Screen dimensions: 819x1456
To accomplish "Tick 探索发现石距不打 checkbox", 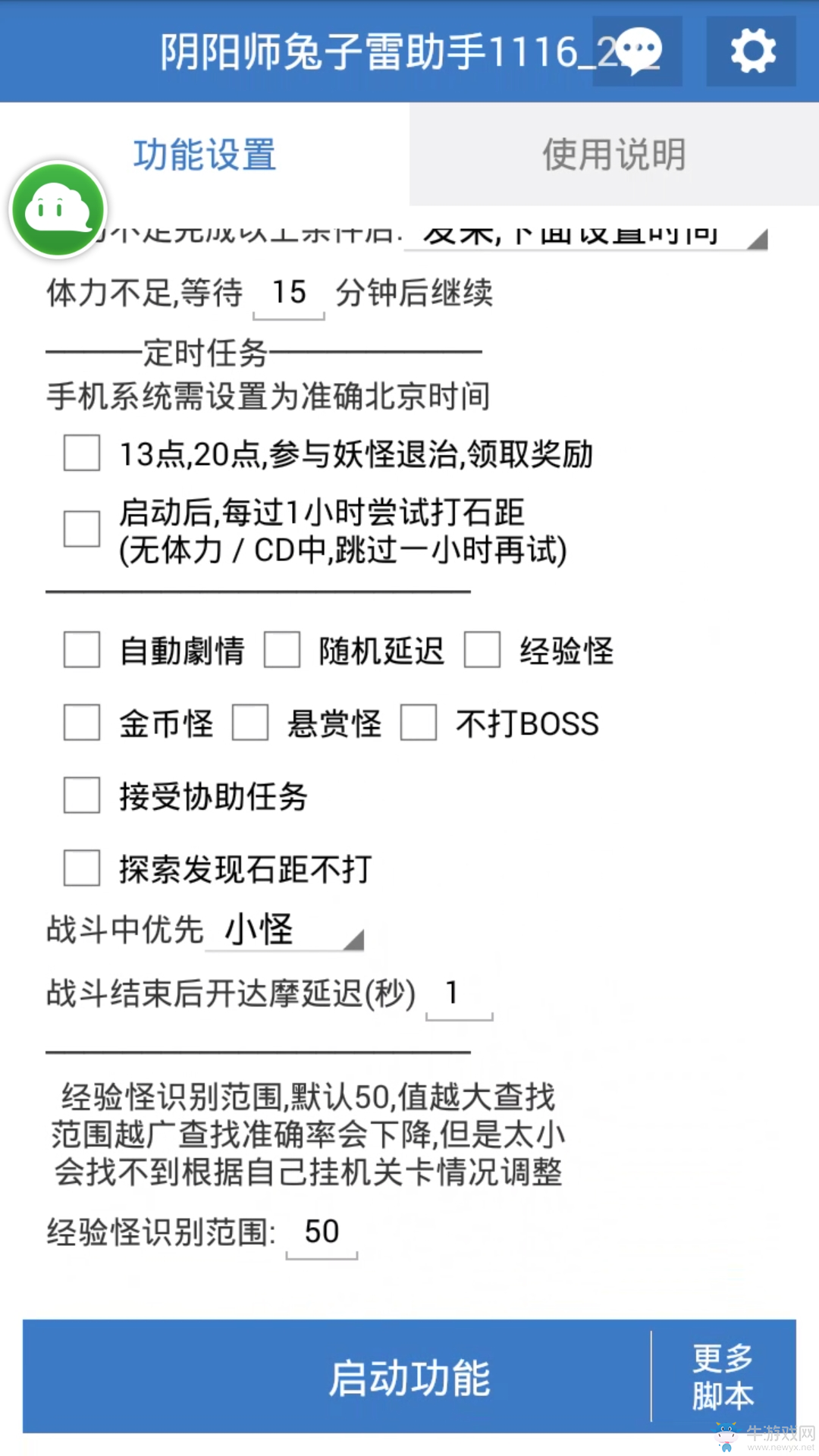I will [82, 868].
